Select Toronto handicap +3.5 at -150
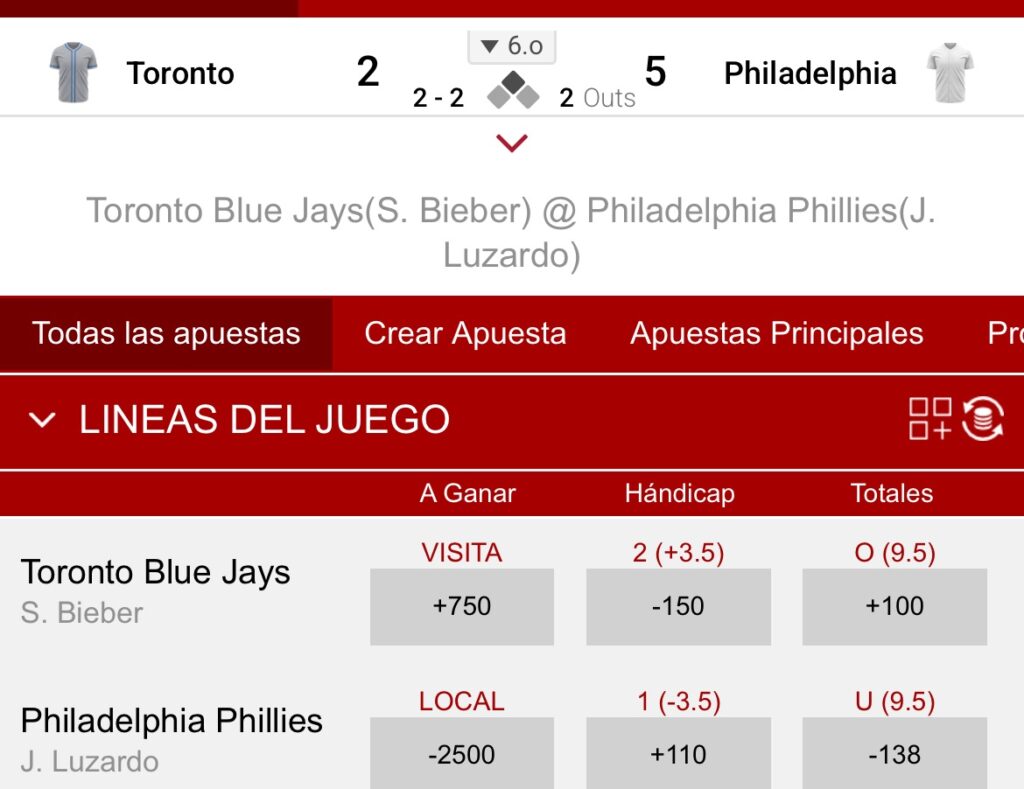The height and width of the screenshot is (789, 1024). pos(678,607)
